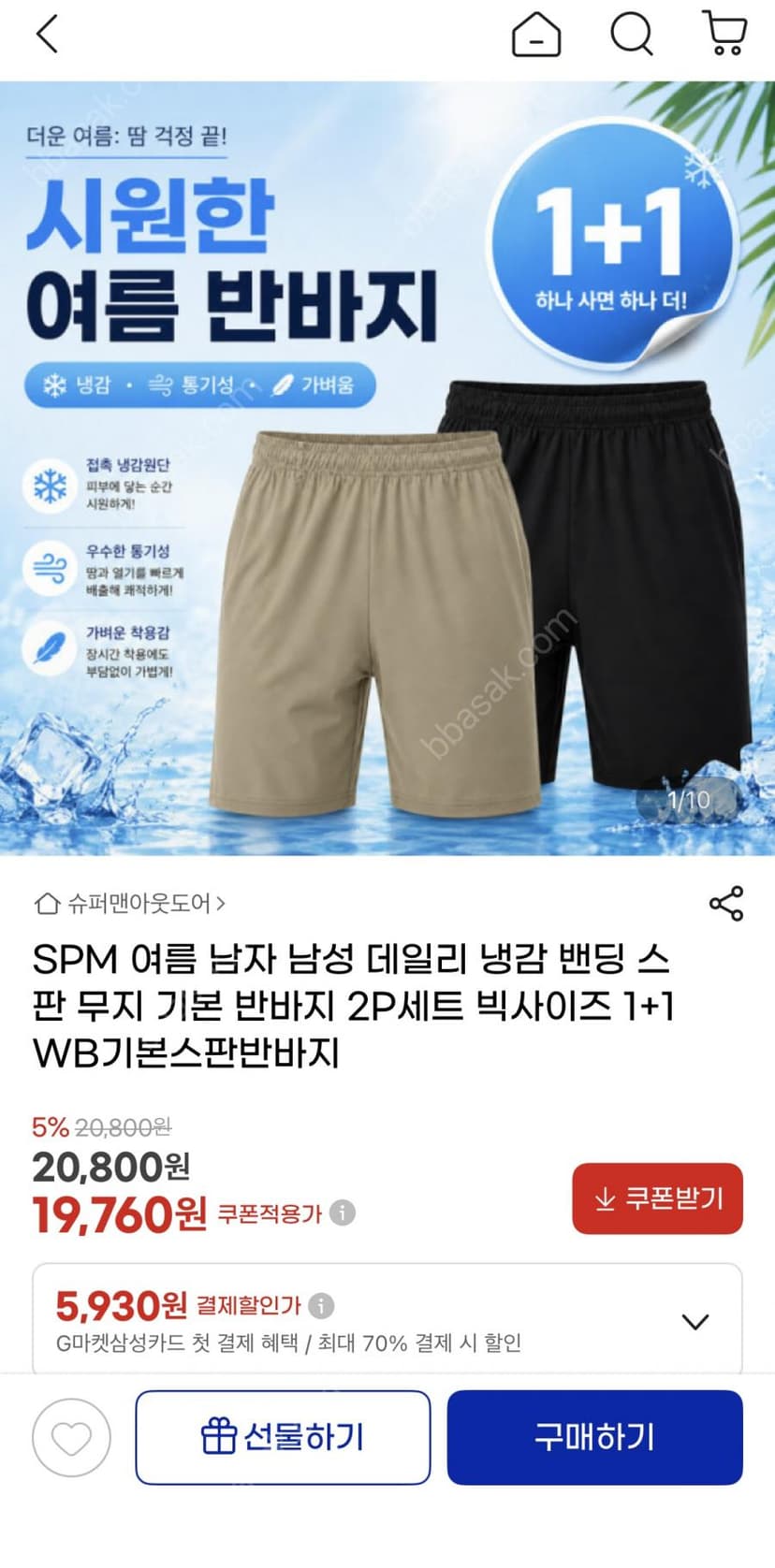Open the shorts product image
Screen dimensions: 775x1568
(387, 468)
